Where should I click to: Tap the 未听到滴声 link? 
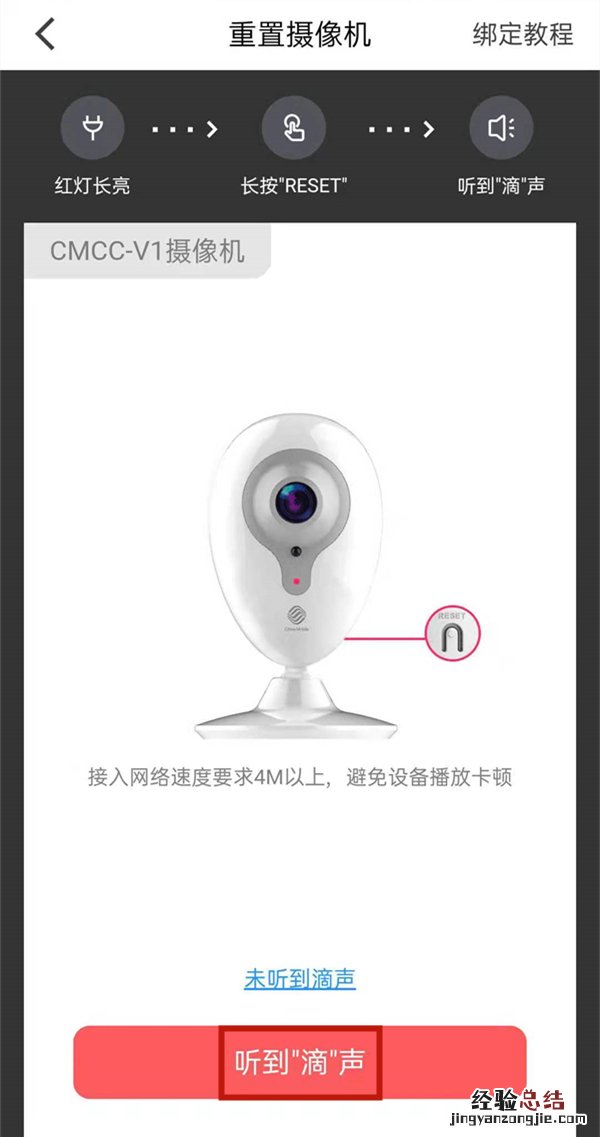[x=299, y=978]
